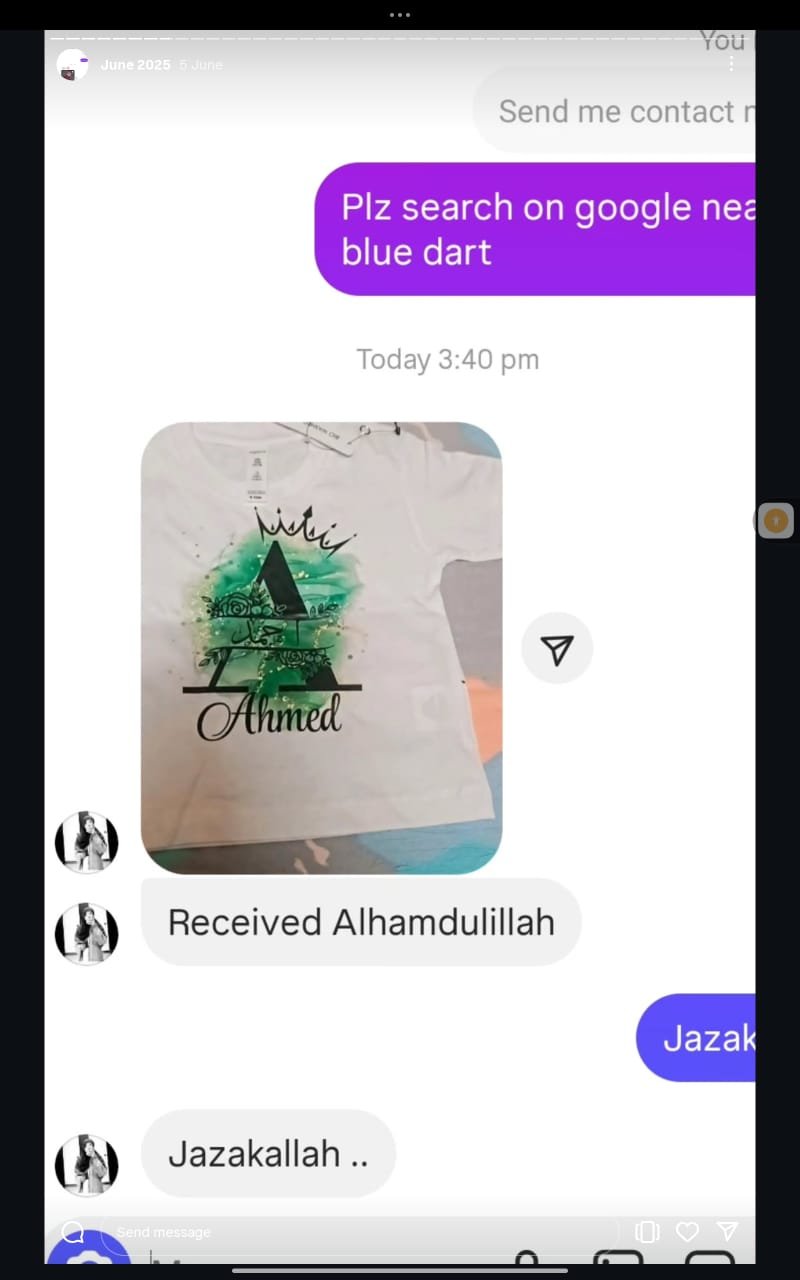The image size is (800, 1280).
Task: Open the carousel icon beside the heart
Action: coord(647,1232)
